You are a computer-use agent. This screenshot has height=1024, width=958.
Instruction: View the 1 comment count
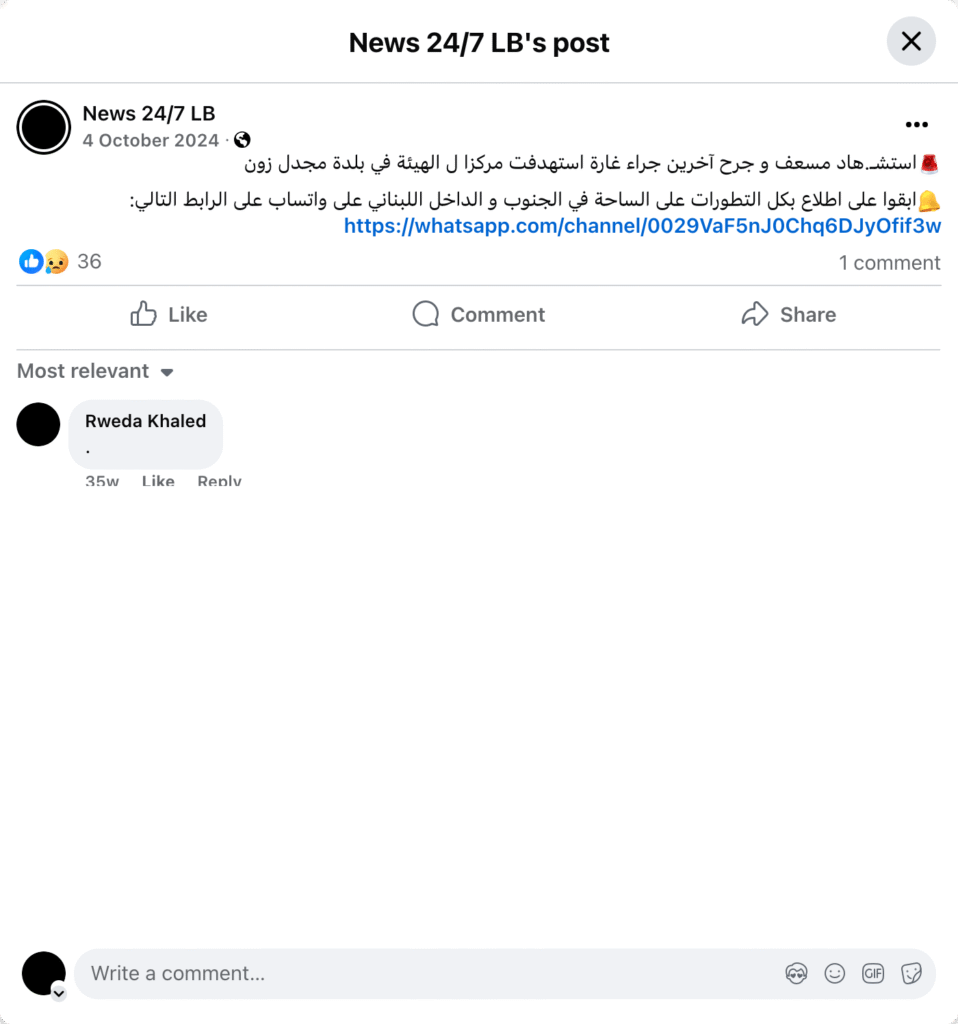889,263
